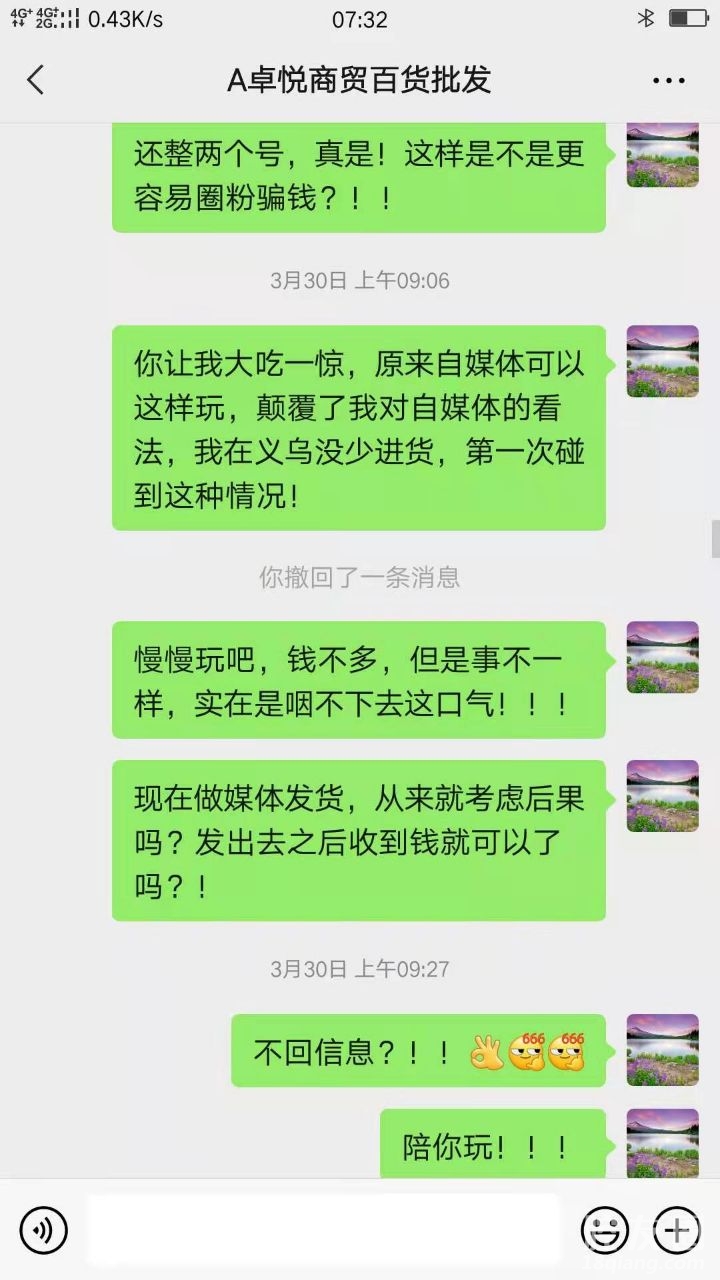Viewport: 720px width, 1280px height.
Task: Open the emoji sticker panel
Action: (x=605, y=1229)
